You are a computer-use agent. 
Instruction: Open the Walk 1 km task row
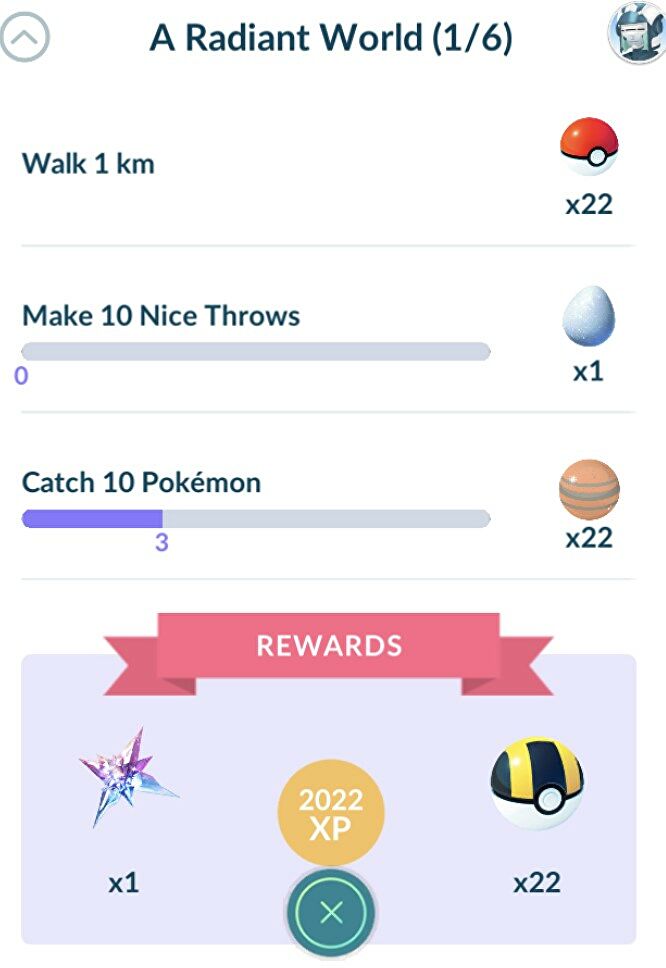pyautogui.click(x=89, y=163)
